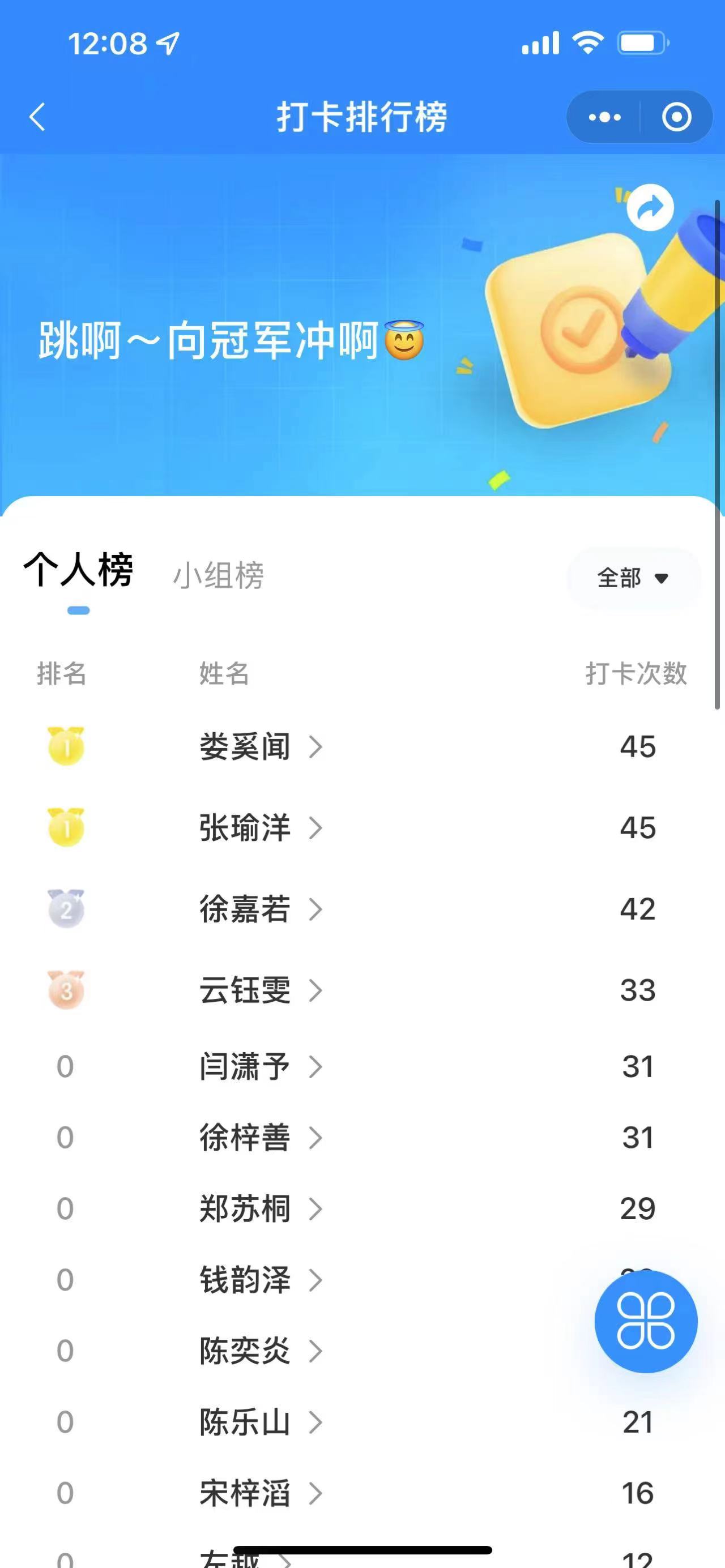The image size is (725, 1568).
Task: Open 陈奕炎's check-in details
Action: [261, 1351]
